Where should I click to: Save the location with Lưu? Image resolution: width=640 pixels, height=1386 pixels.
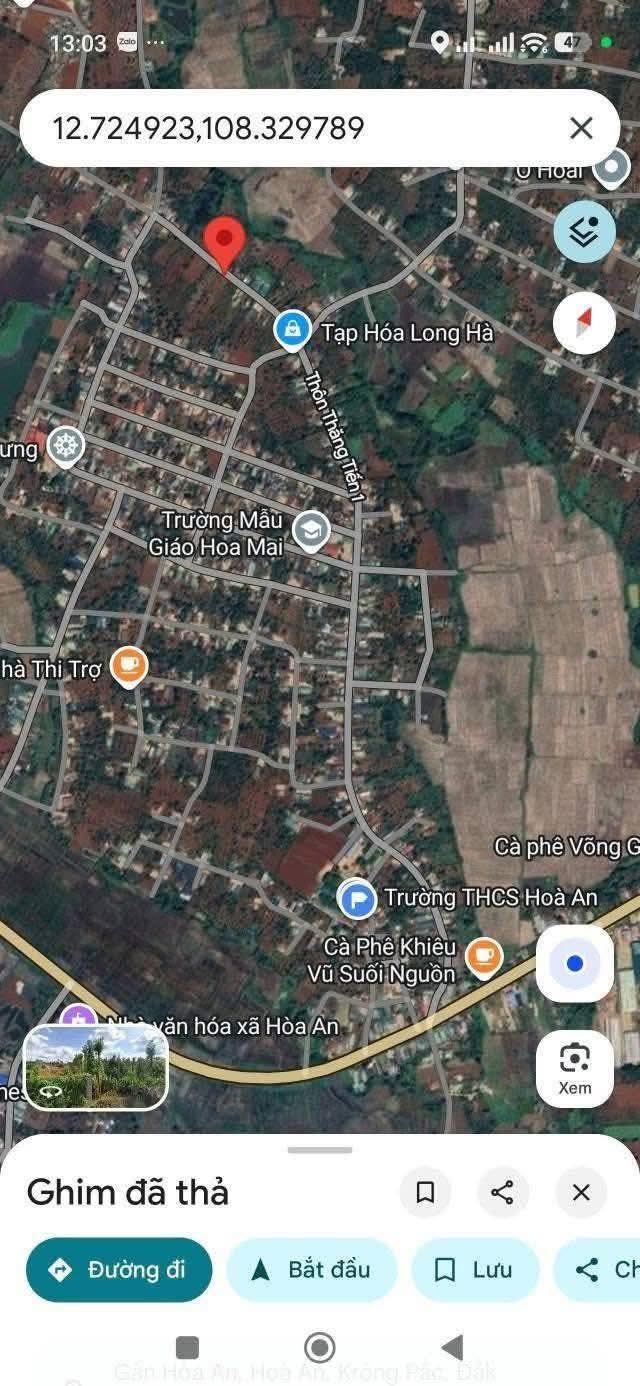[x=475, y=1270]
